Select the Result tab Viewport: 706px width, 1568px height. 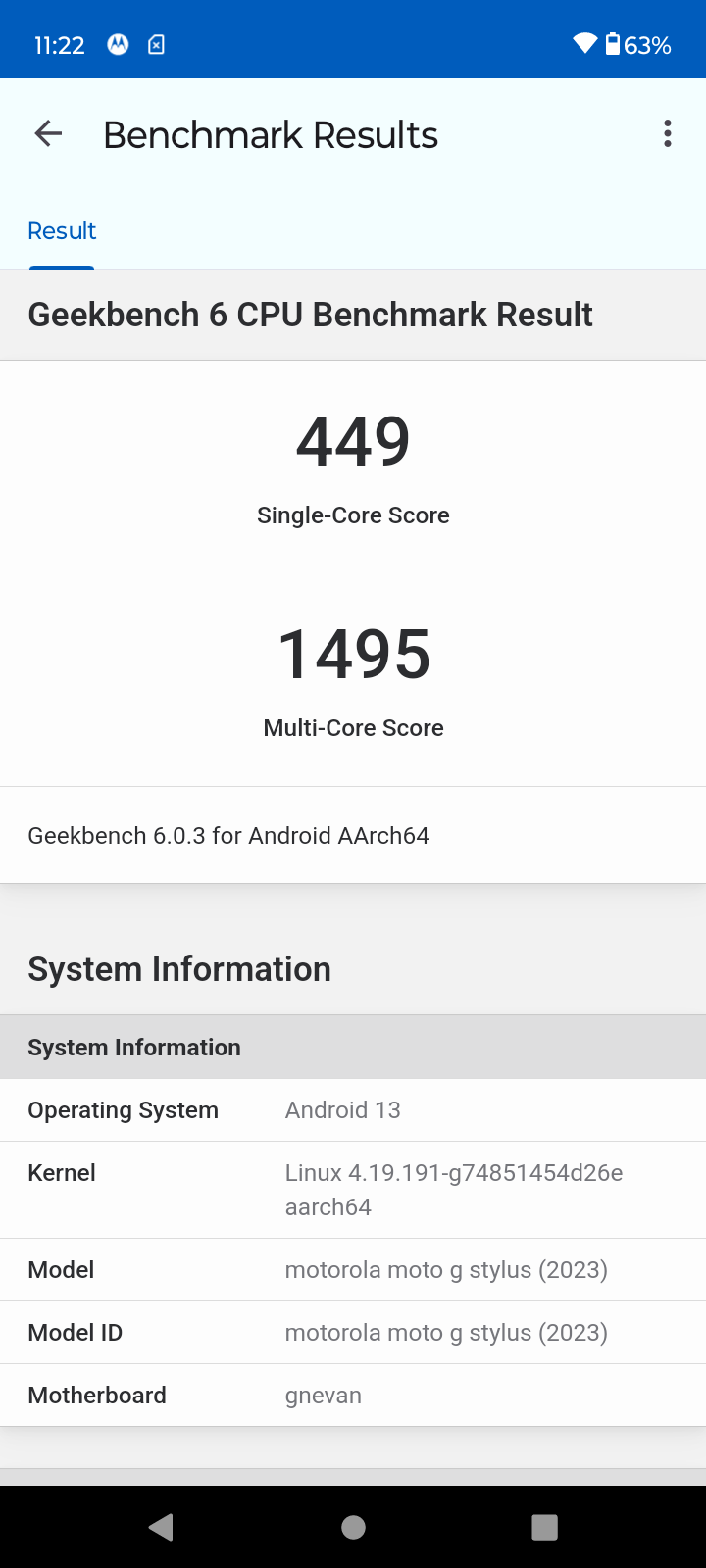click(x=62, y=231)
